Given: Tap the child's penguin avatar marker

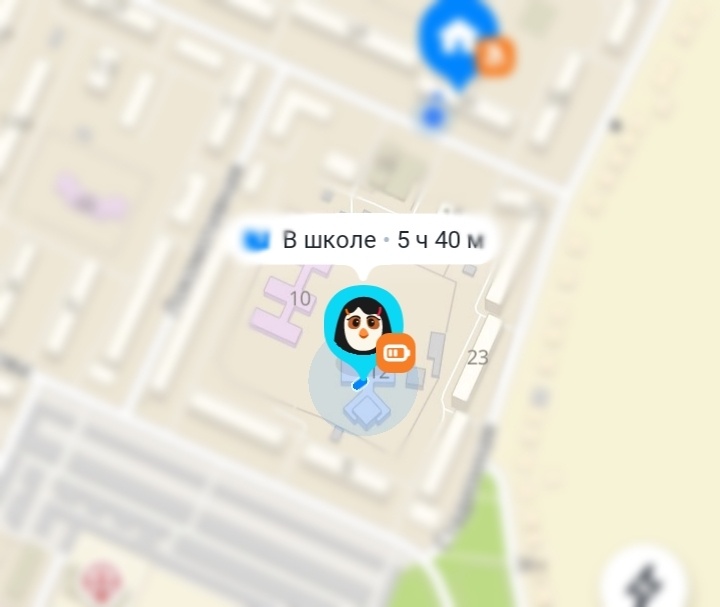Looking at the screenshot, I should pyautogui.click(x=359, y=325).
